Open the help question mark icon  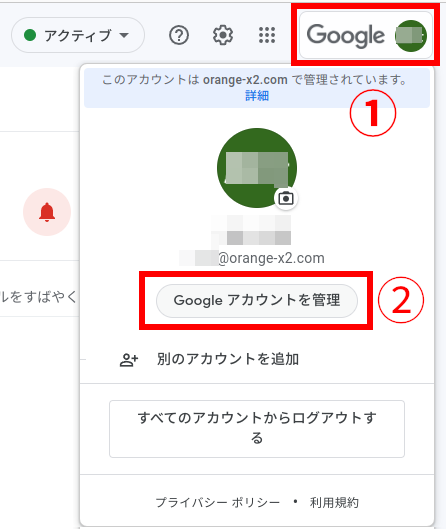click(x=179, y=35)
